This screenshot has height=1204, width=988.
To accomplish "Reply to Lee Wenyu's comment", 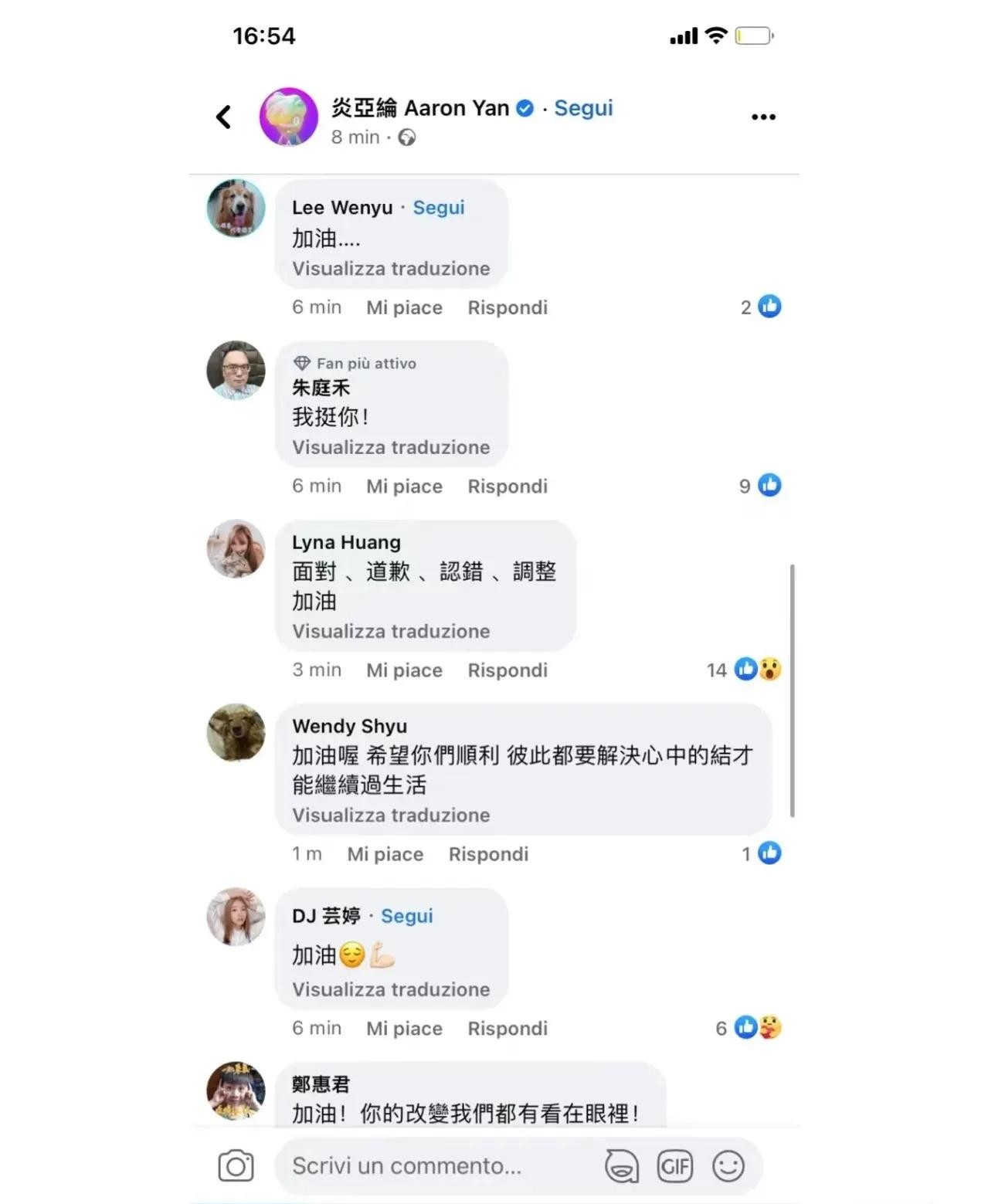I will pyautogui.click(x=508, y=307).
